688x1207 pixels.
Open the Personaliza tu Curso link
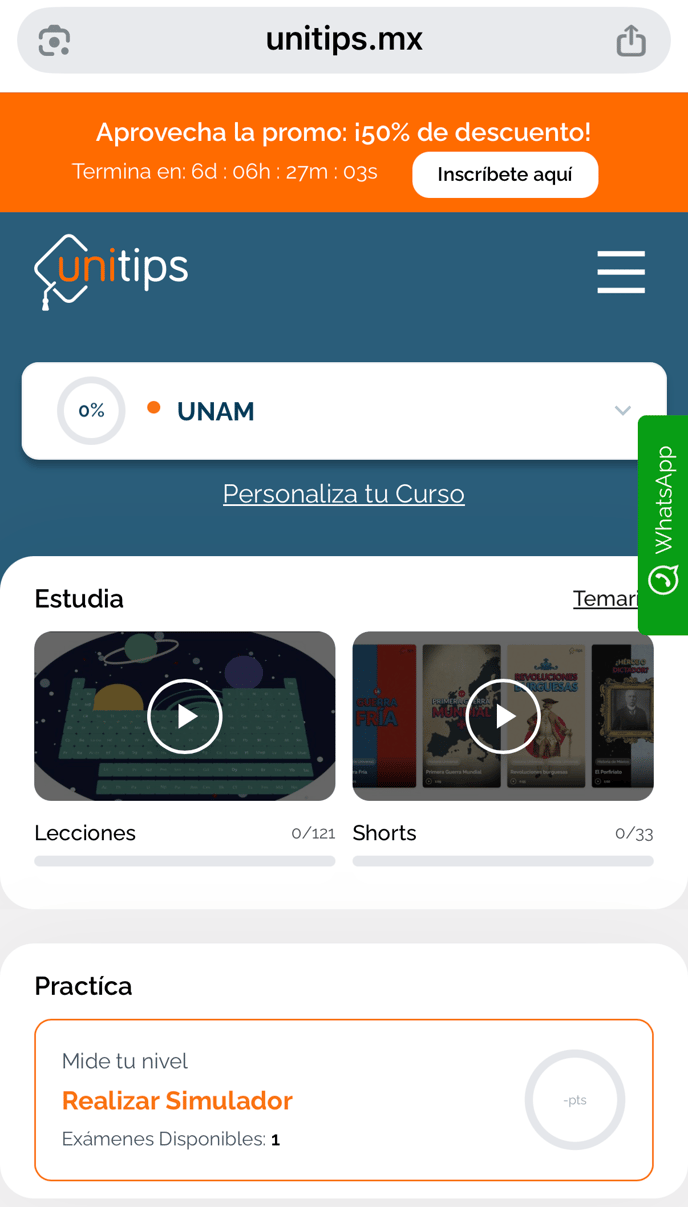[343, 494]
